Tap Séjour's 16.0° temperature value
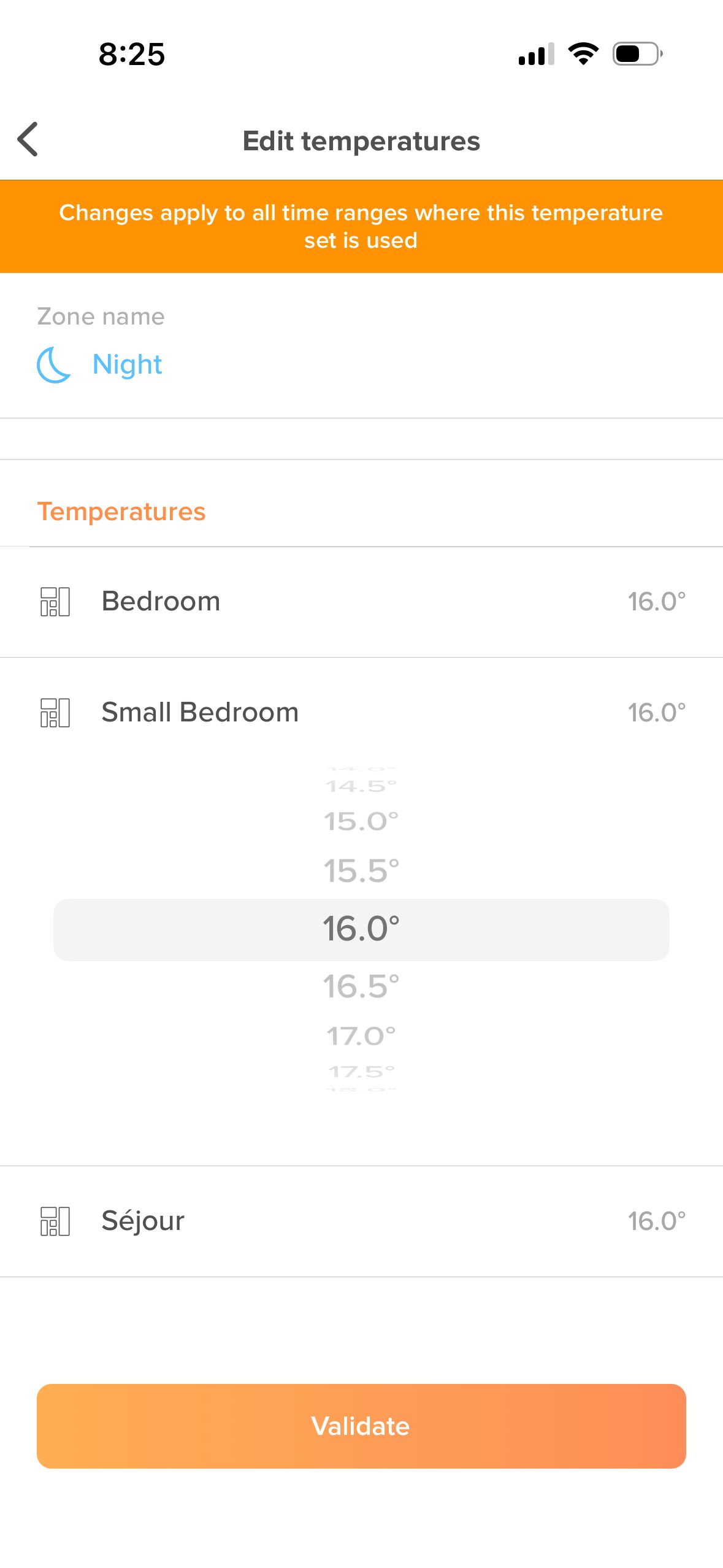The image size is (723, 1568). click(x=657, y=1220)
